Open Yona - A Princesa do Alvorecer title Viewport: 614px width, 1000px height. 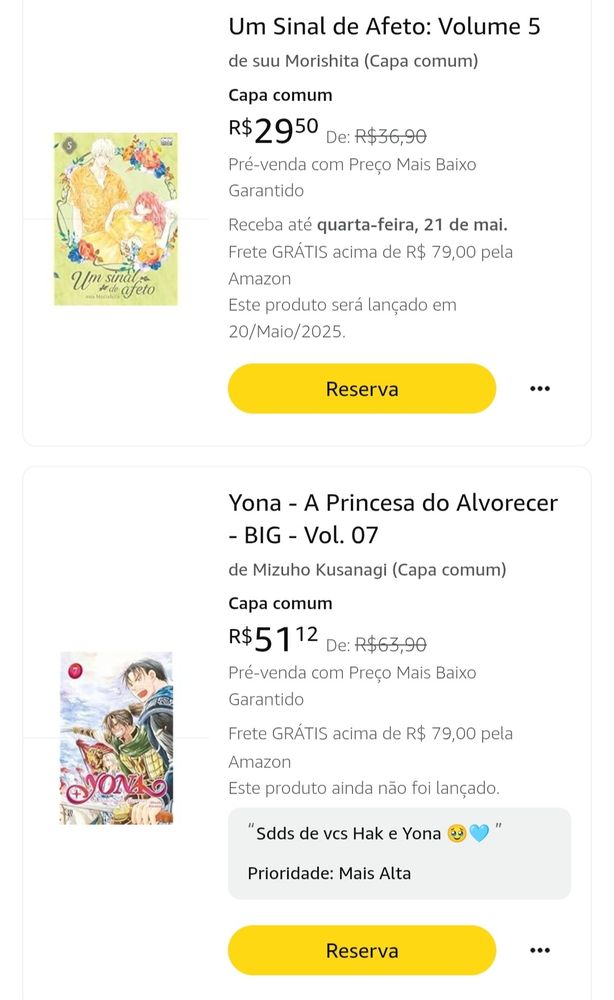(x=393, y=518)
